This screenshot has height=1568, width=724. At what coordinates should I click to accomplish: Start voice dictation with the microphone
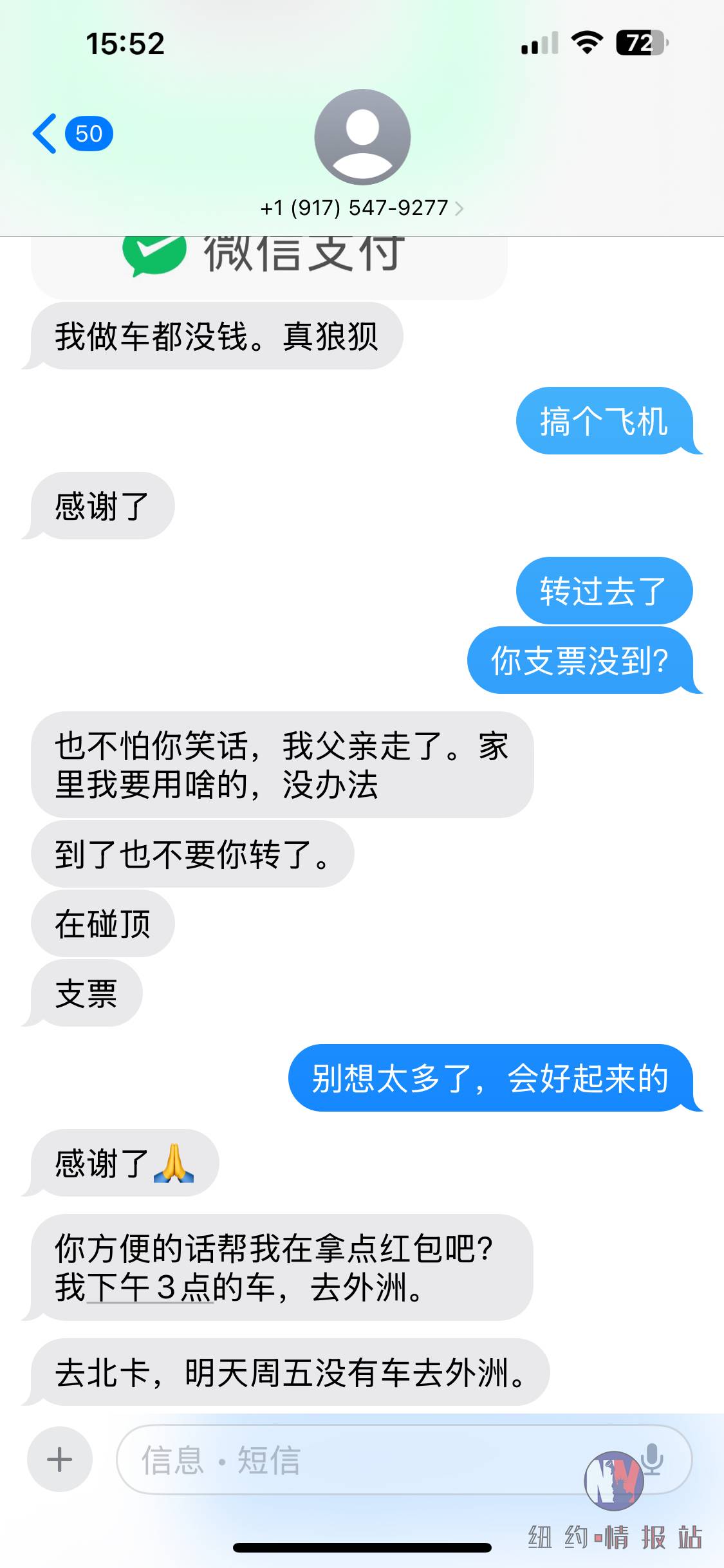pyautogui.click(x=653, y=1458)
